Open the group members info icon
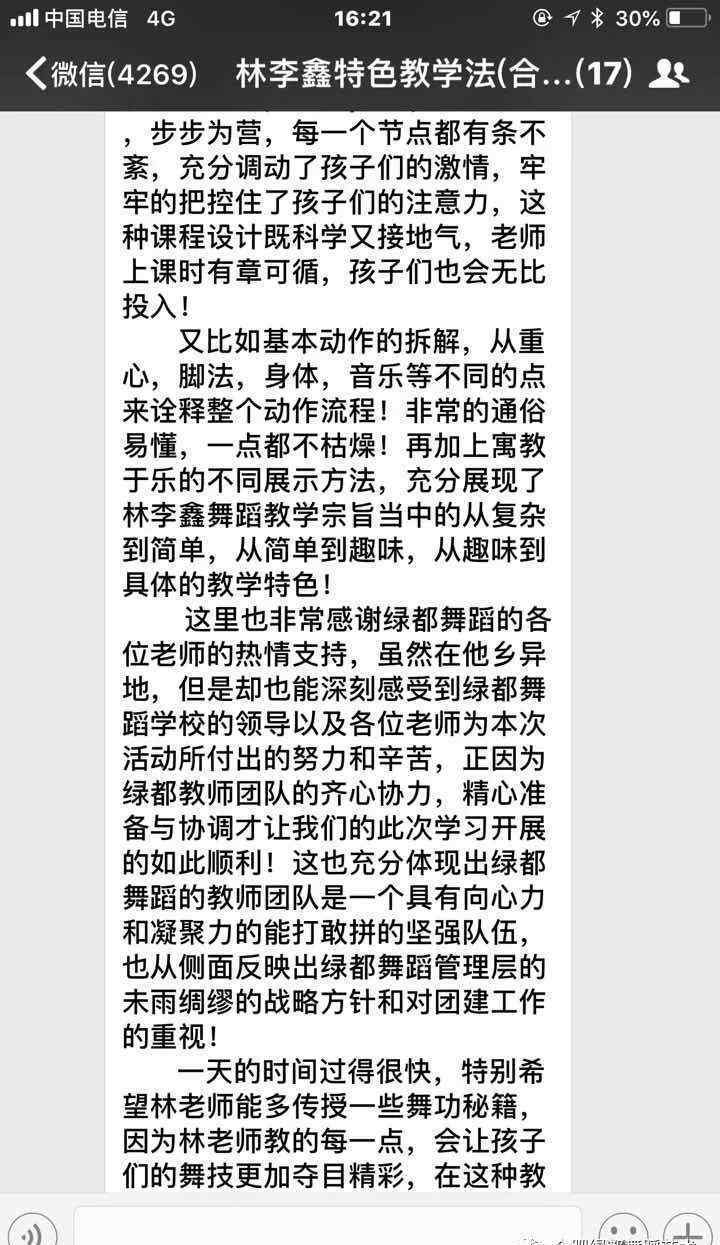Screen dimensions: 720x1245 point(668,72)
